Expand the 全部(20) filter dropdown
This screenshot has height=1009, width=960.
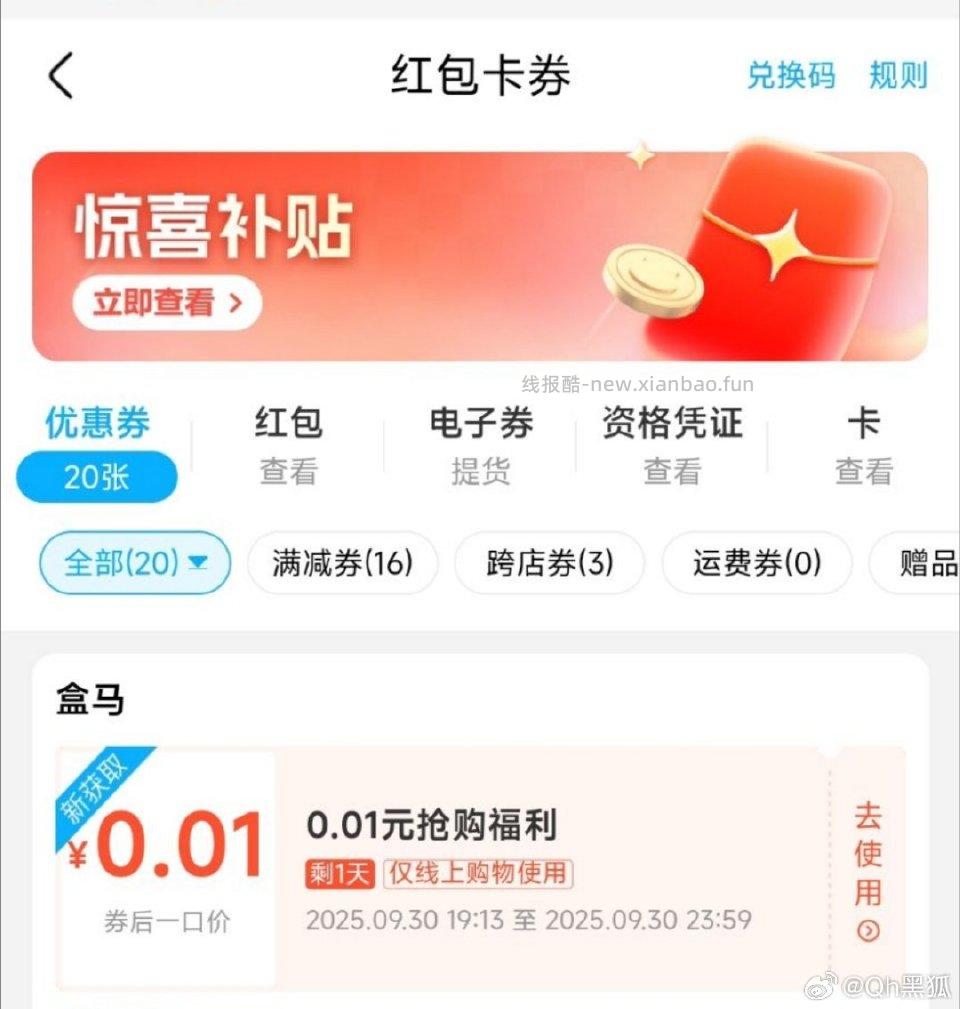(x=133, y=563)
